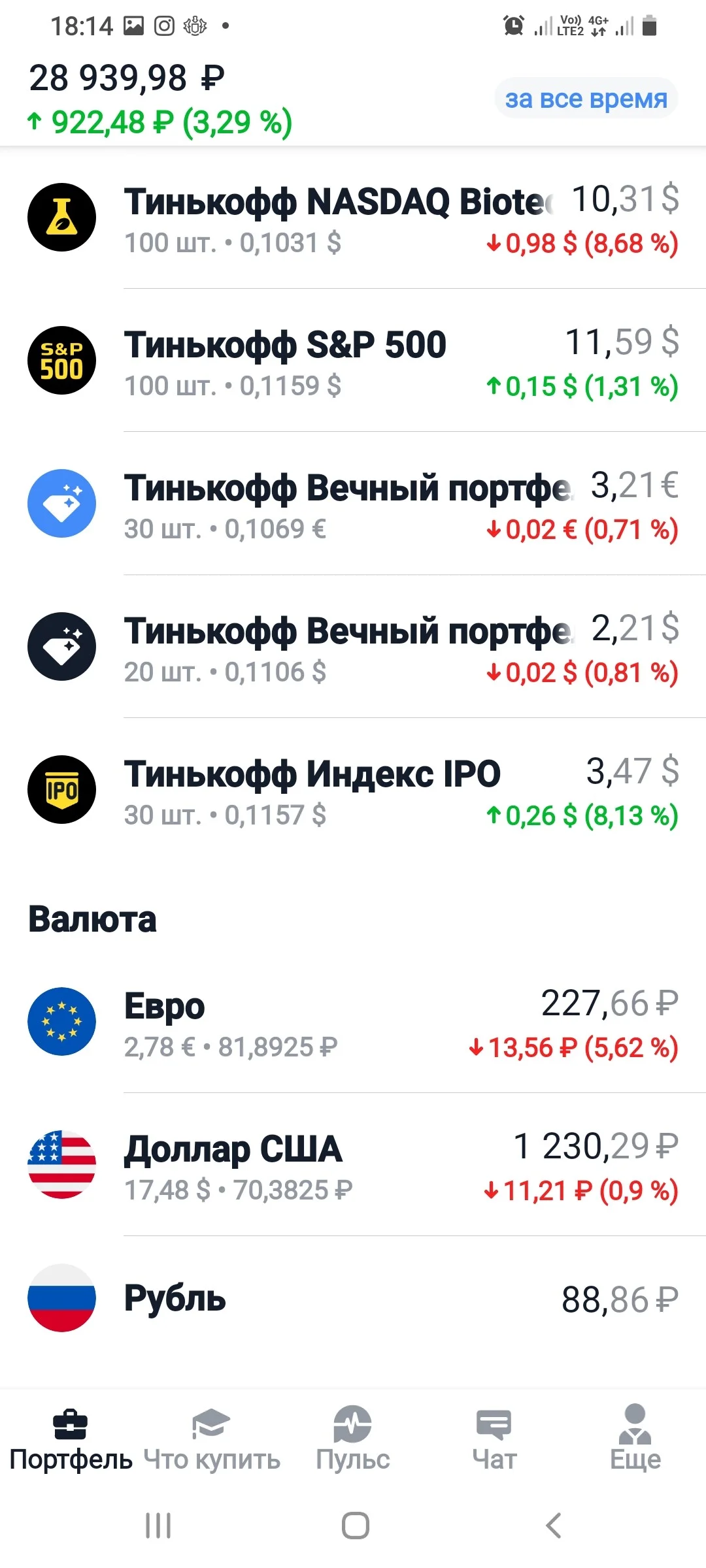Open Тинькофф S&P 500 position
Screen dimensions: 706x1568
tap(353, 361)
